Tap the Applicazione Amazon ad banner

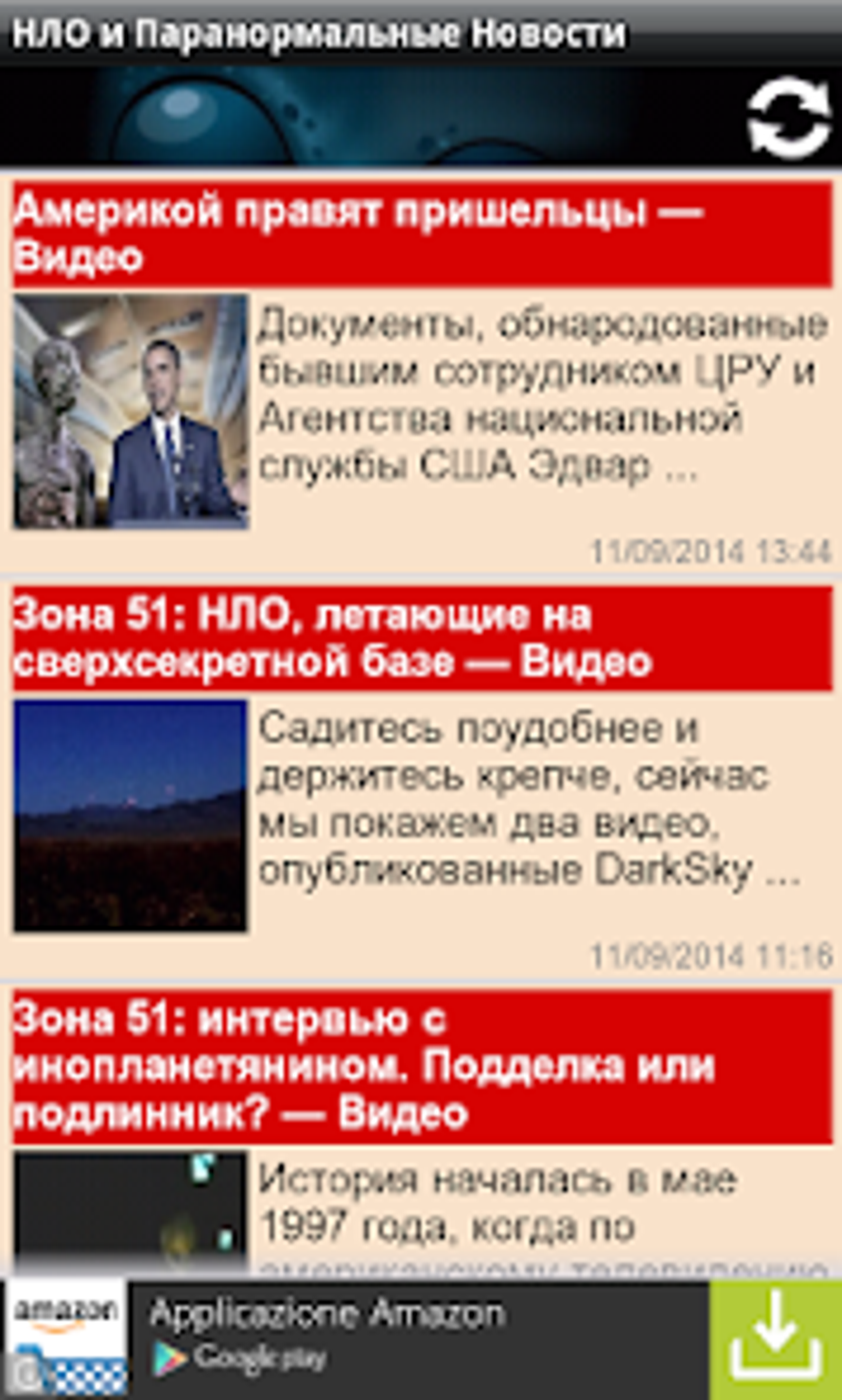pyautogui.click(x=355, y=1340)
